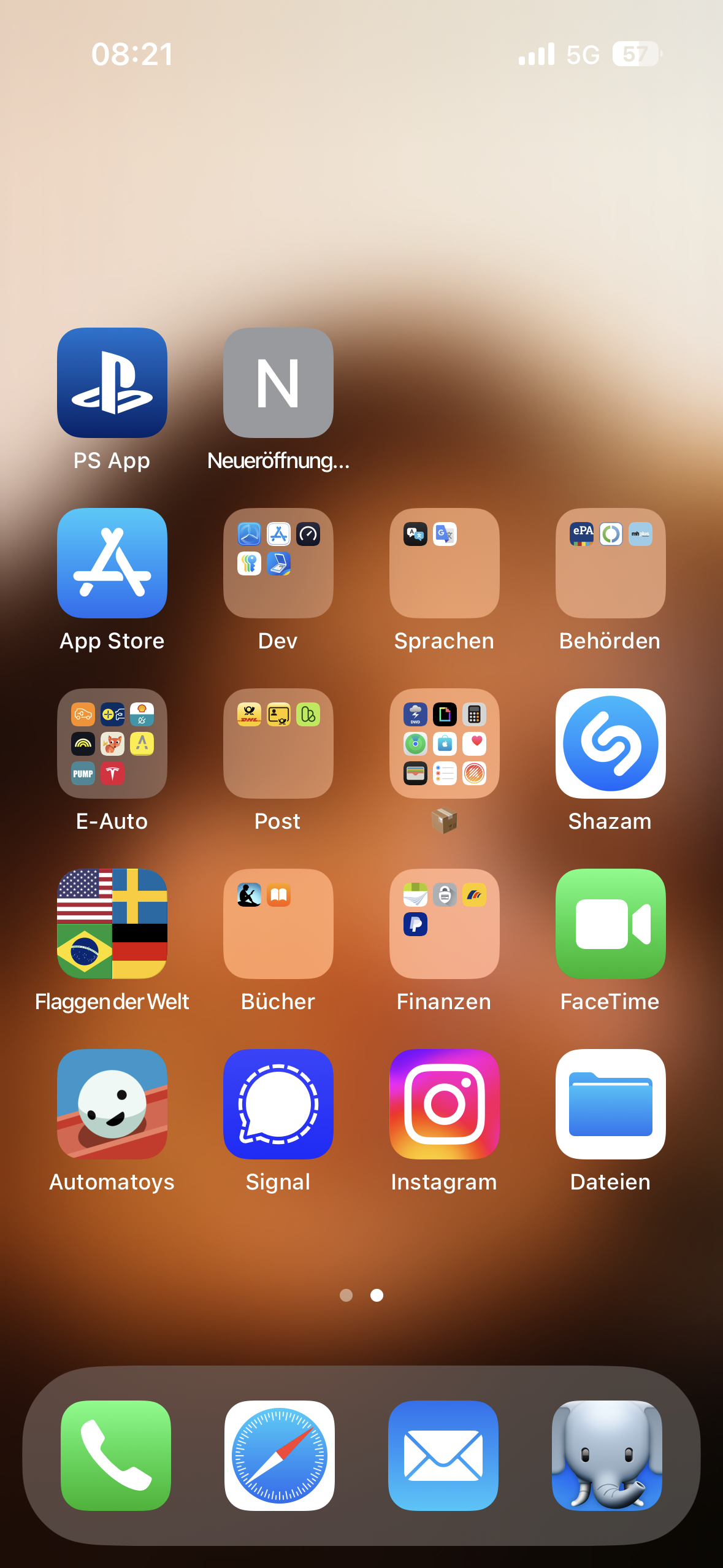Open the Bücher folder
723x1568 pixels.
278,923
